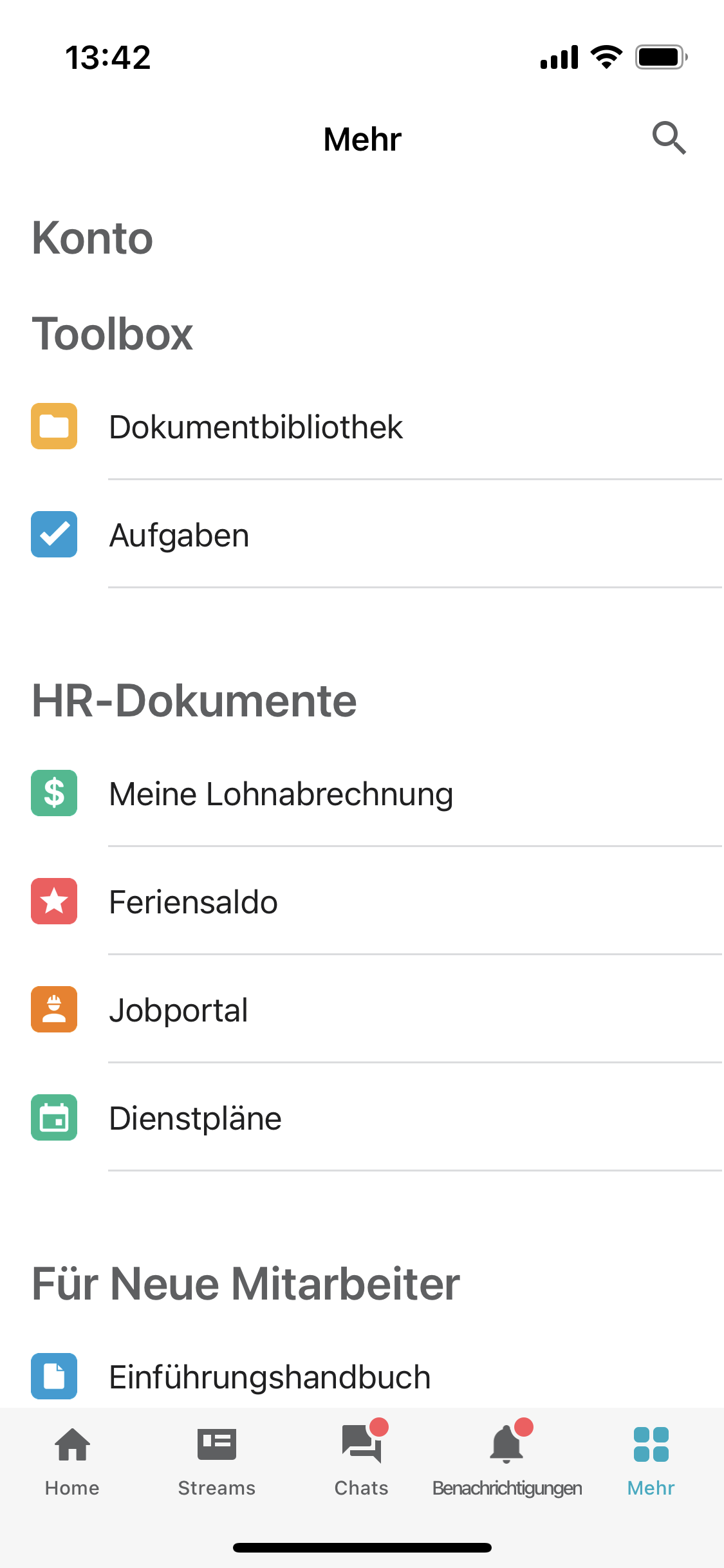This screenshot has width=724, height=1568.
Task: Open the Benachrichtigungen tab
Action: tap(507, 1461)
